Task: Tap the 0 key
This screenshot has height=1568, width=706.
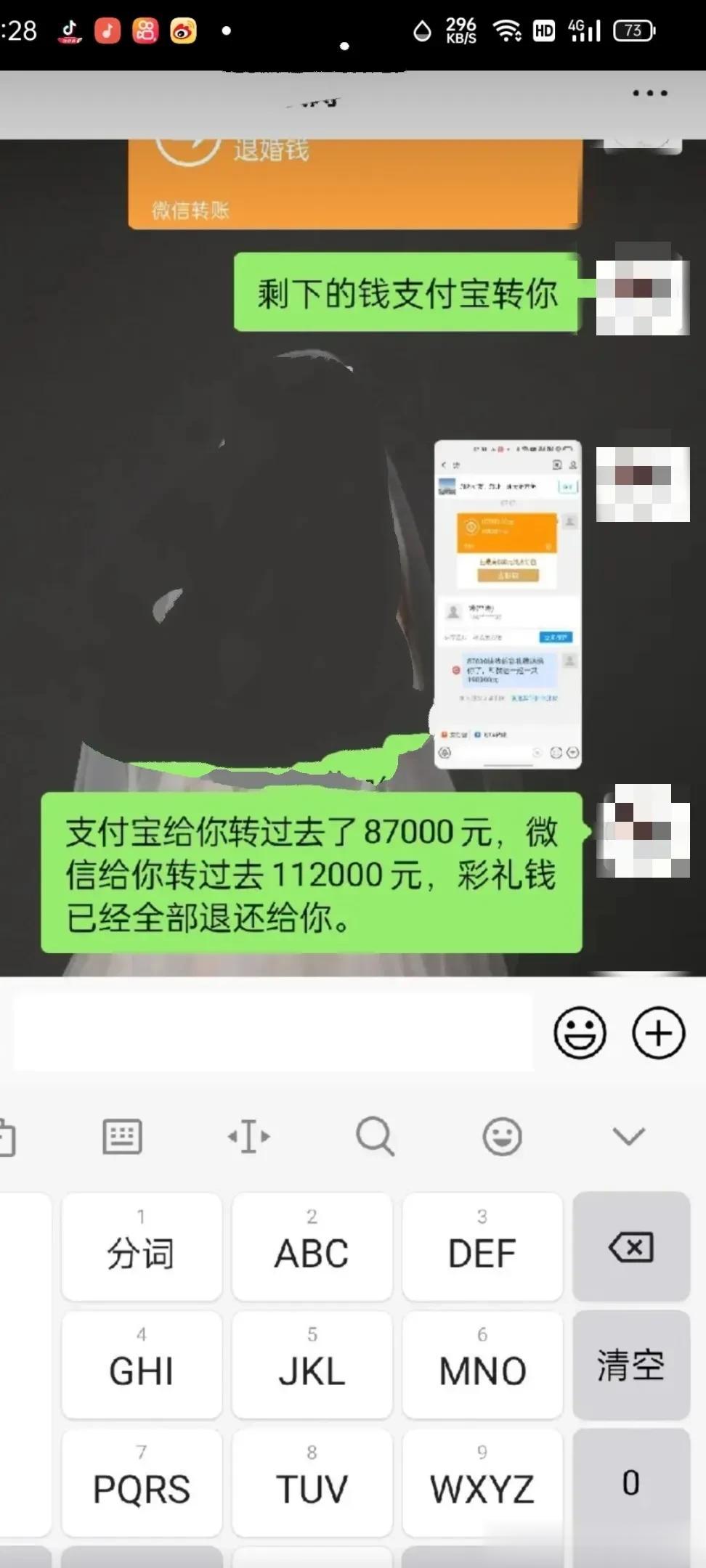Action: click(630, 1482)
